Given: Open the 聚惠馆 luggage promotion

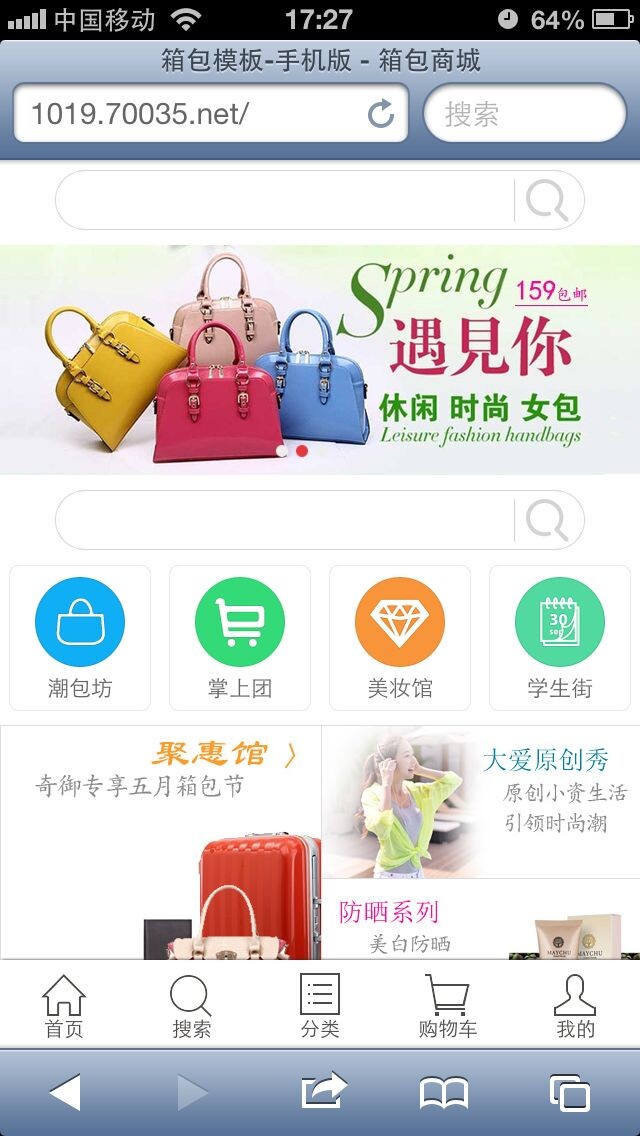Looking at the screenshot, I should click(160, 842).
